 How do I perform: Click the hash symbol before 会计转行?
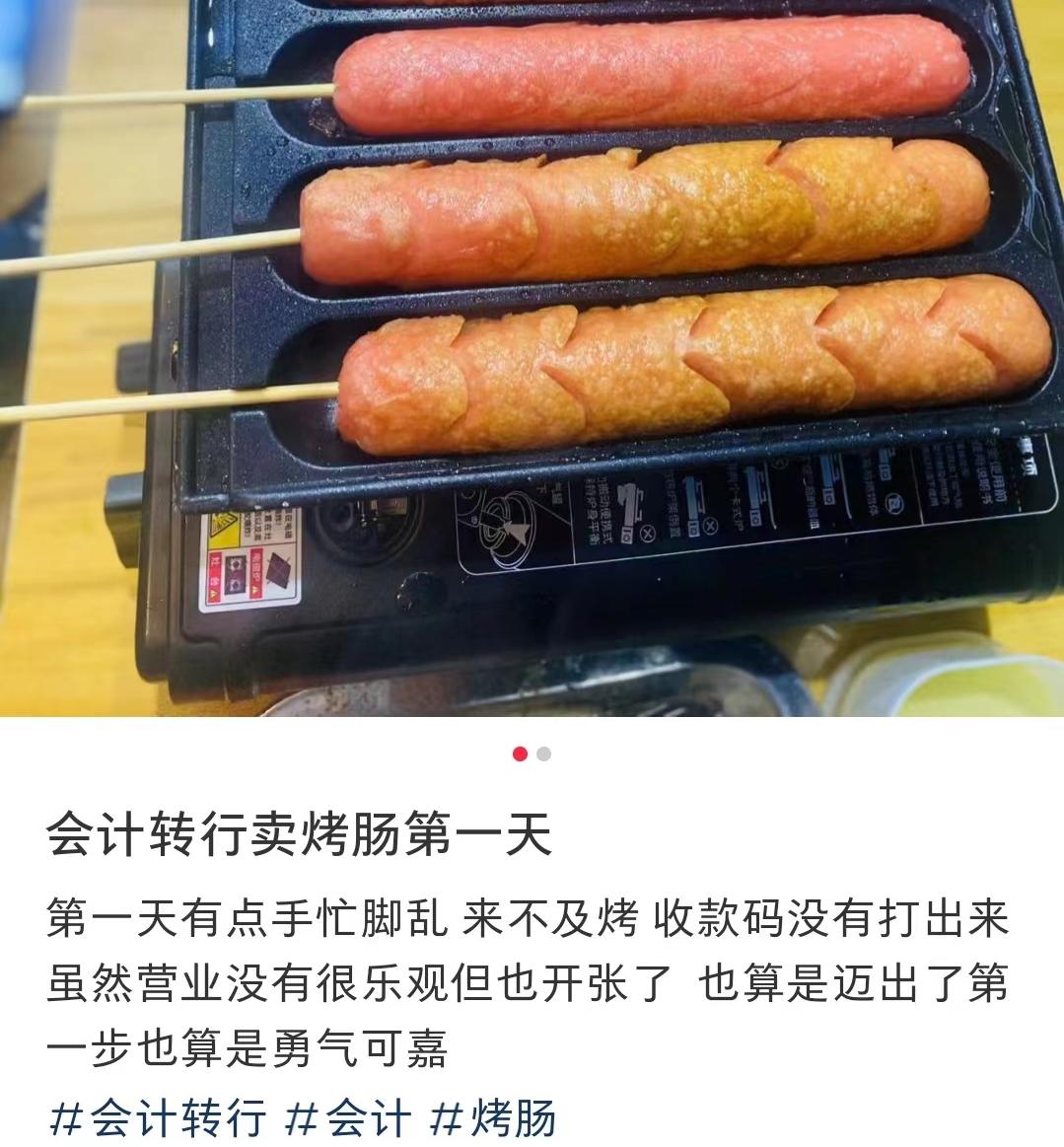click(69, 1112)
